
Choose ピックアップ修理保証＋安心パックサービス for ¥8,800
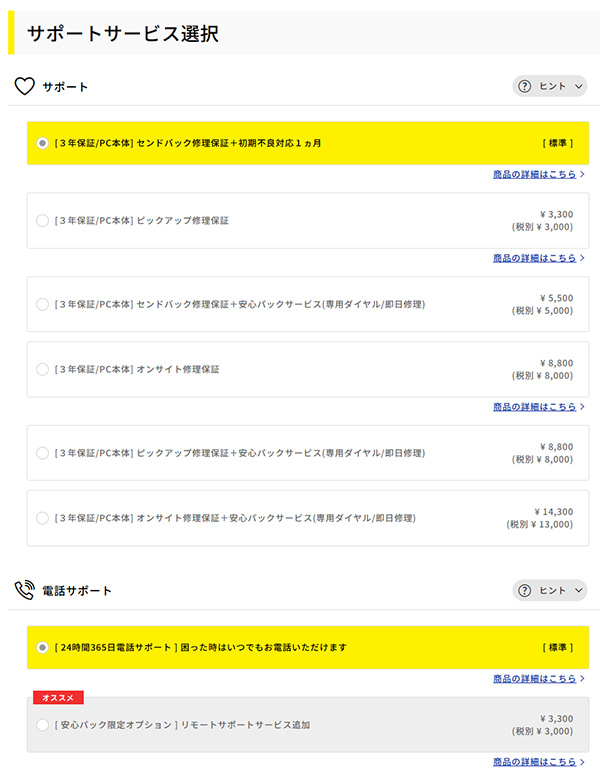(42, 453)
